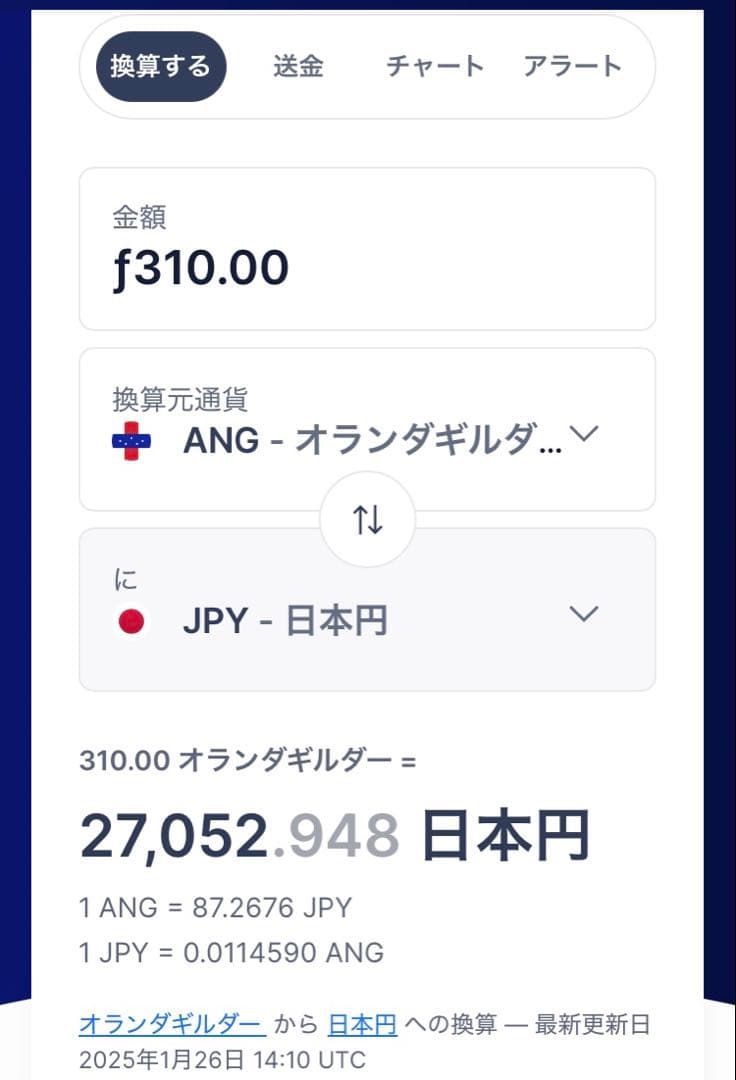Click the guilder ƒ symbol in the amount field
Screen dimensions: 736x1080
(123, 267)
